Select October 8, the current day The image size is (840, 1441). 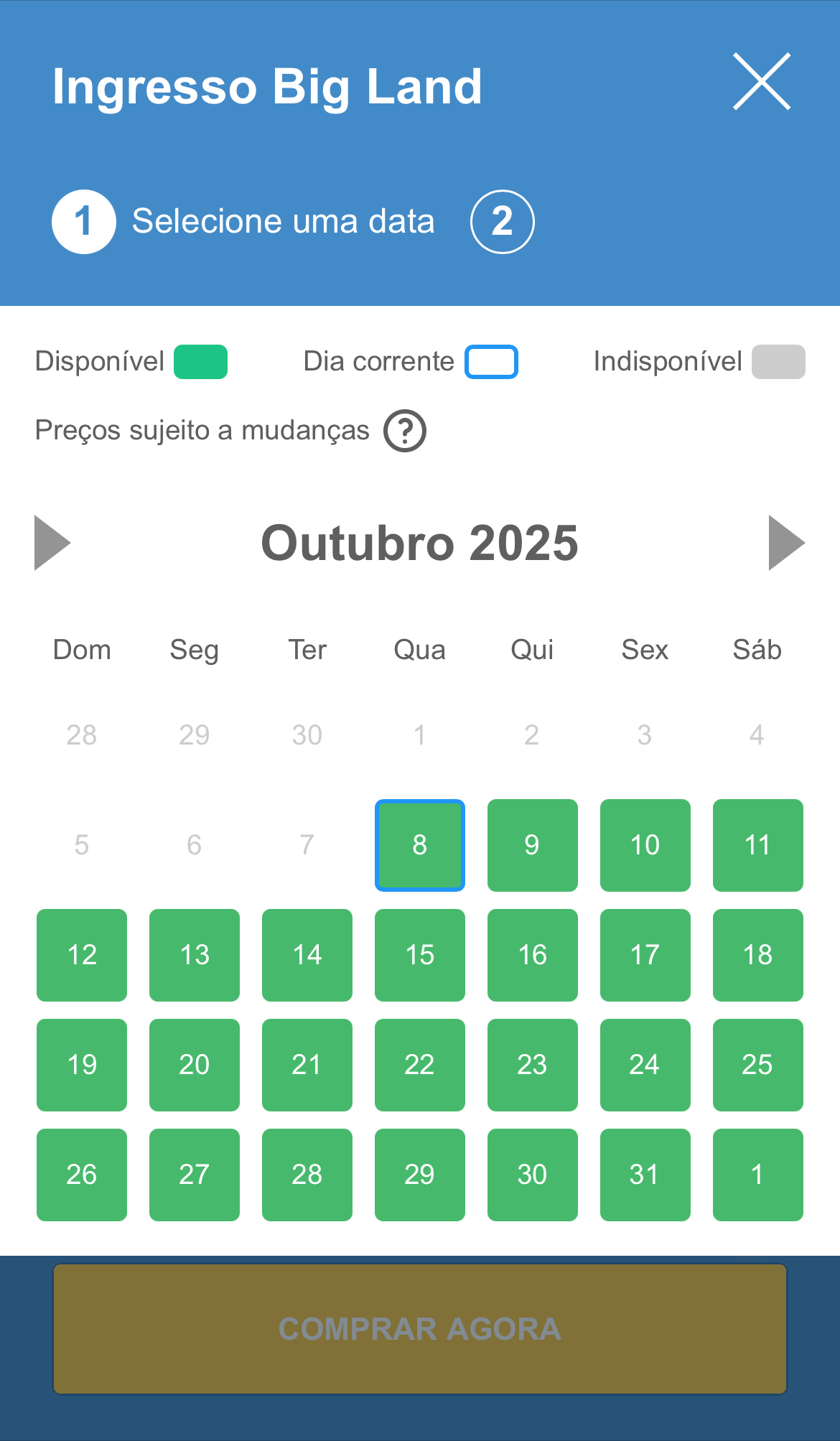tap(420, 845)
